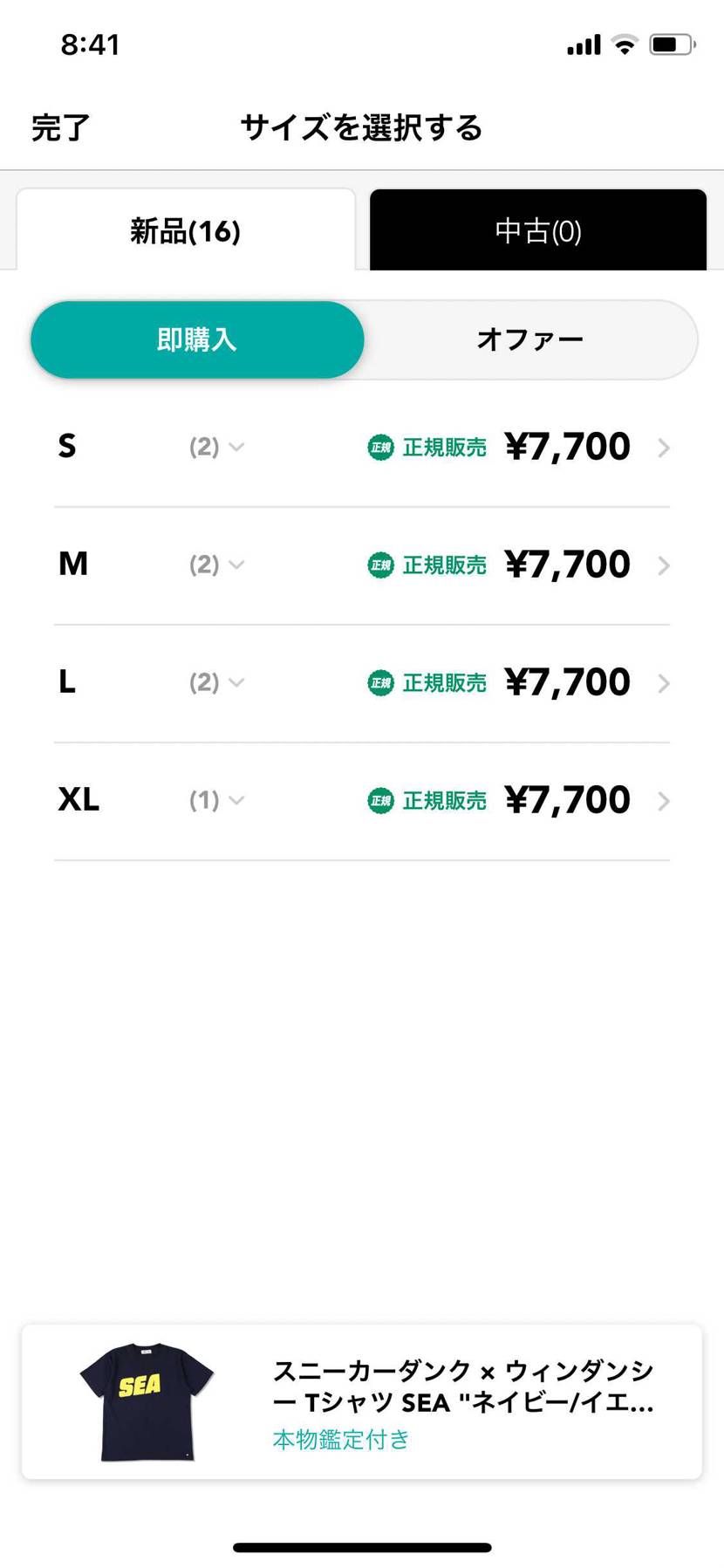
Task: Click the 正規 badge icon on row M
Action: point(379,565)
